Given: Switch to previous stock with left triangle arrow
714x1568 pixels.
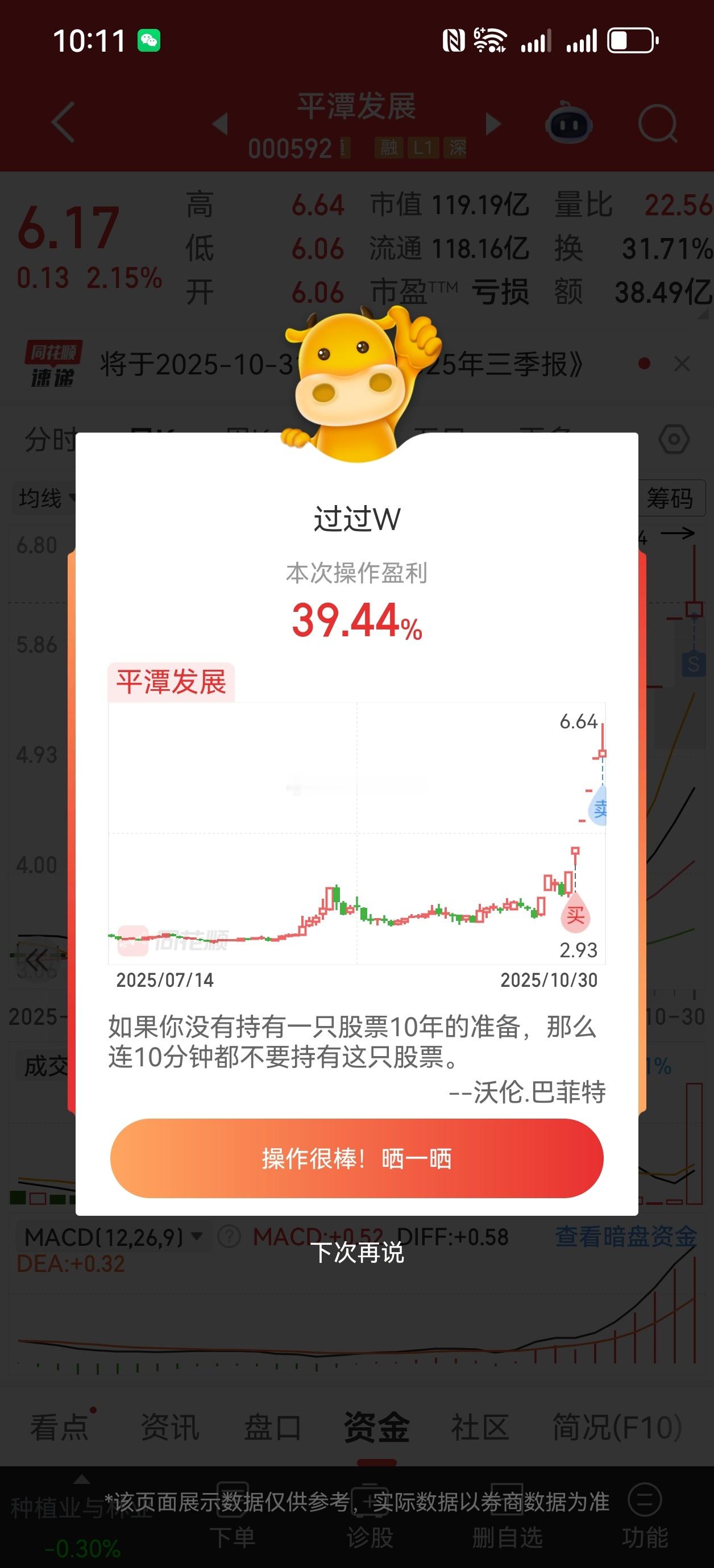Looking at the screenshot, I should (x=221, y=122).
